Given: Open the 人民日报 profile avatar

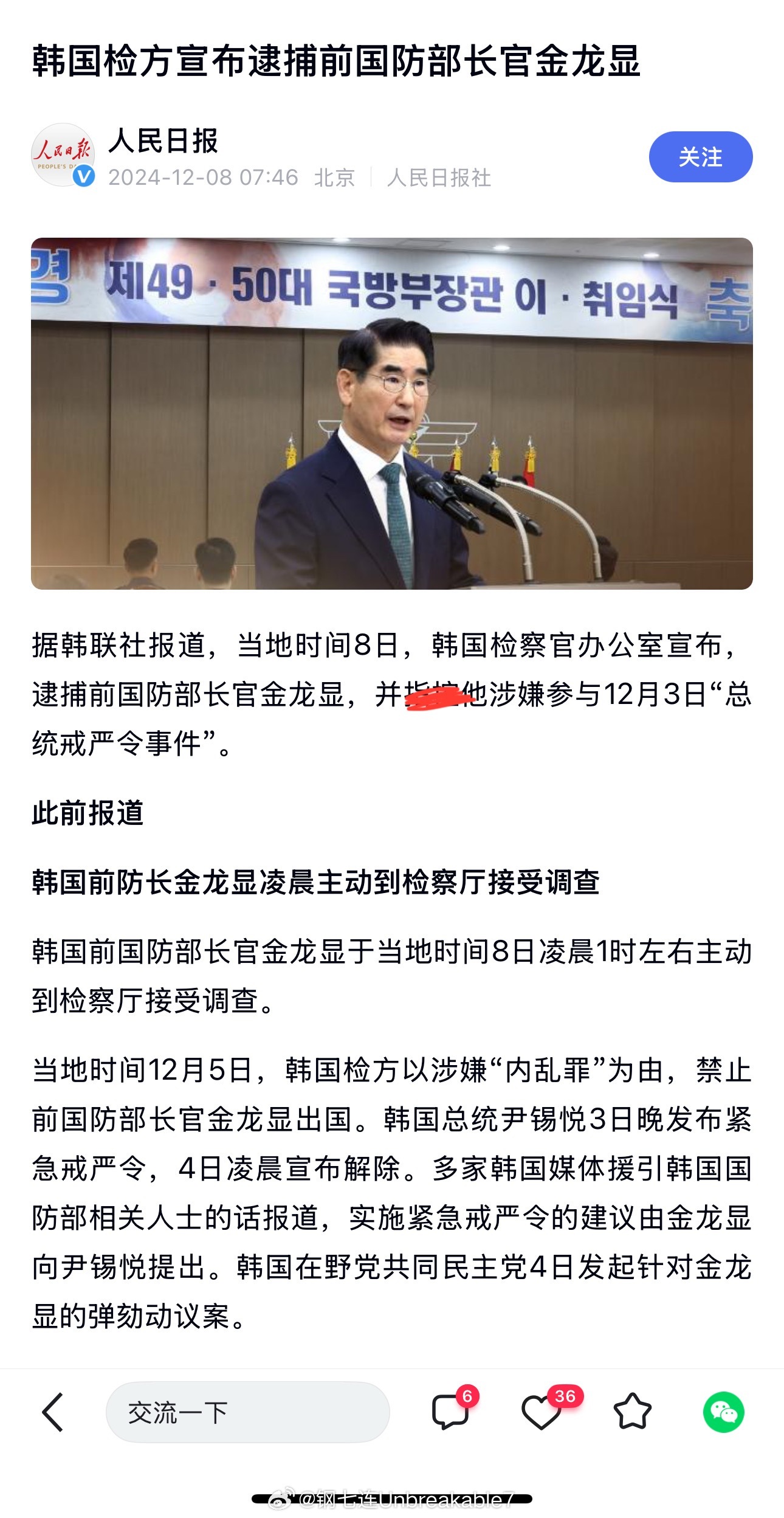Looking at the screenshot, I should coord(63,155).
